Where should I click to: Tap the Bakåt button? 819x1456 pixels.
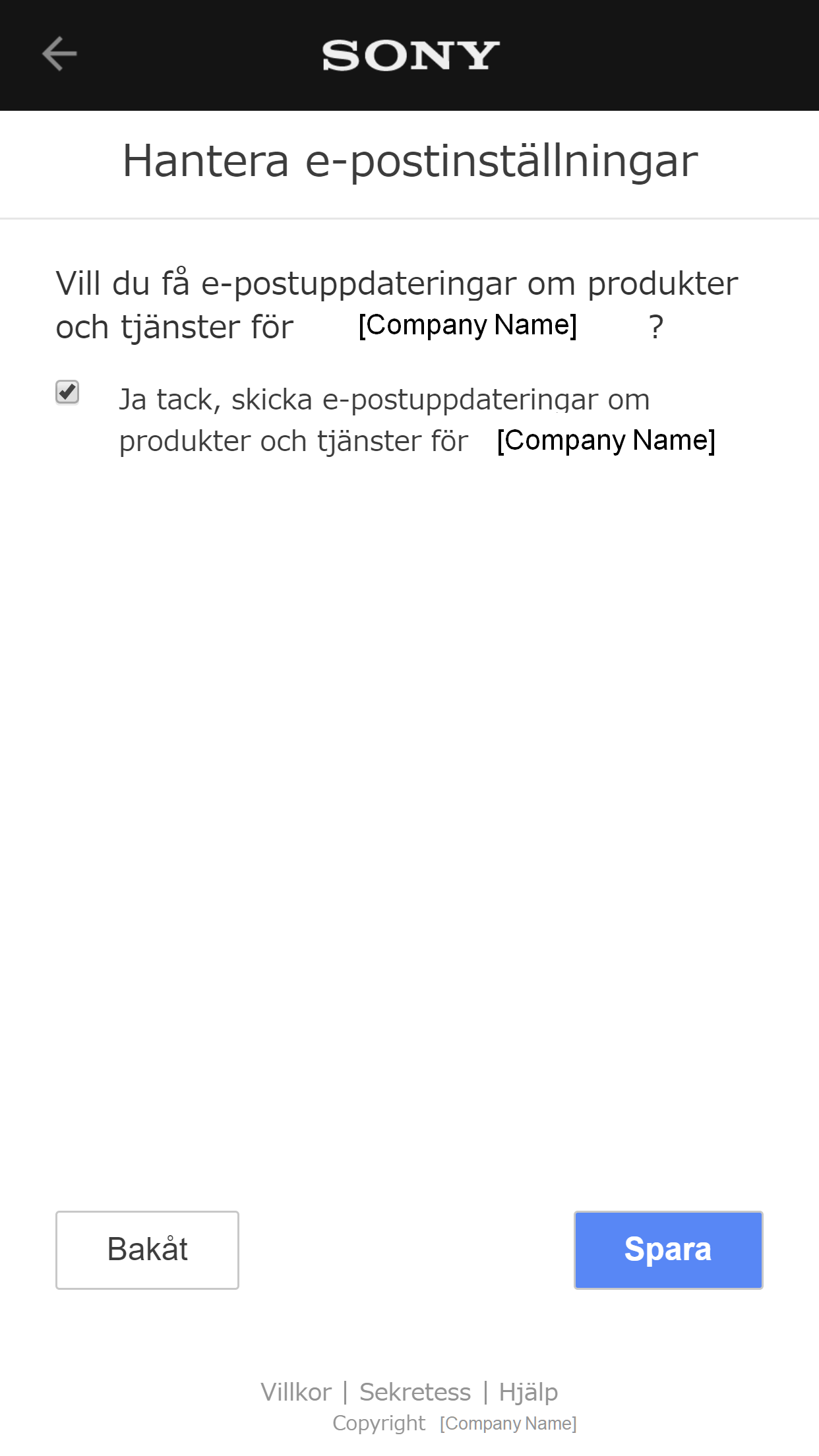click(x=147, y=1250)
